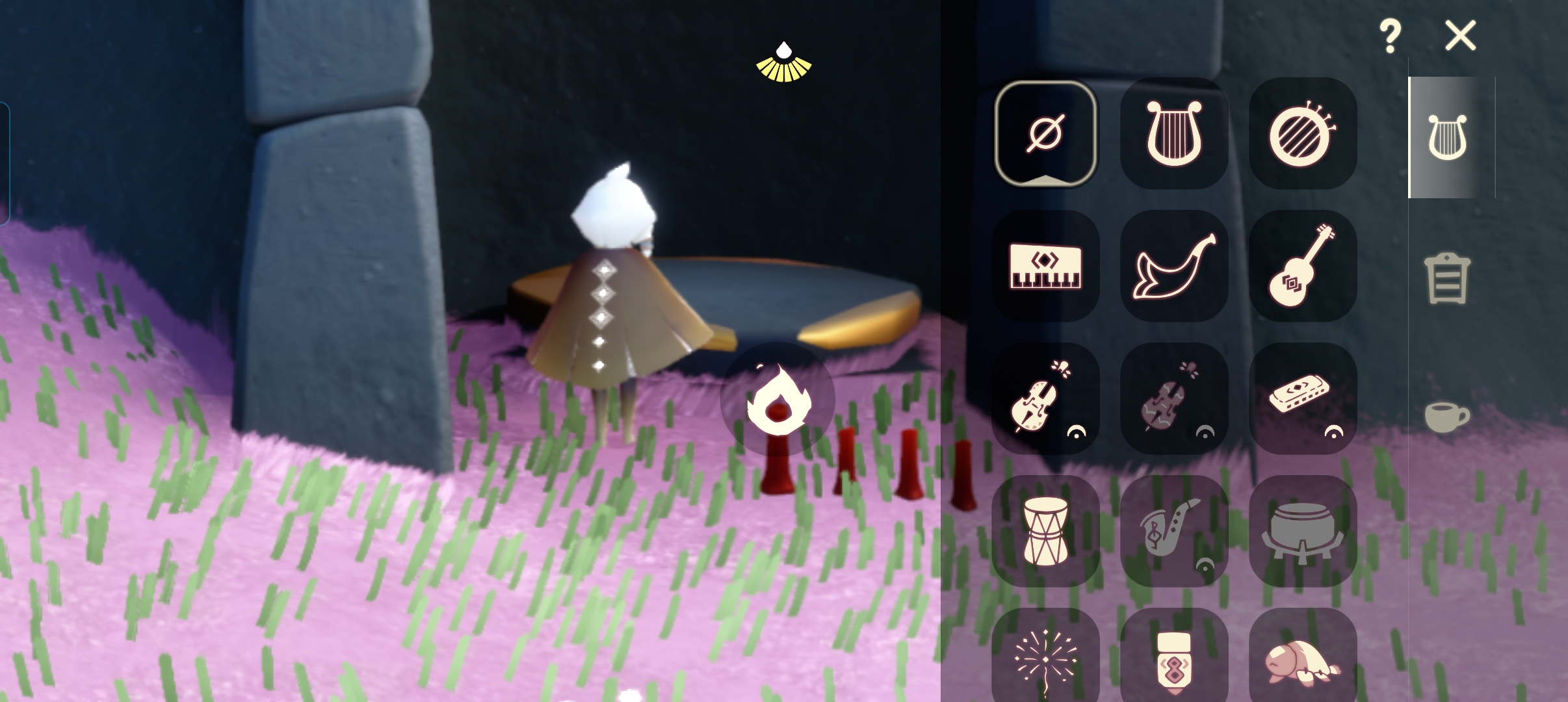Screen dimensions: 1568x702
Task: Switch to the clipboard list tab
Action: (1446, 279)
